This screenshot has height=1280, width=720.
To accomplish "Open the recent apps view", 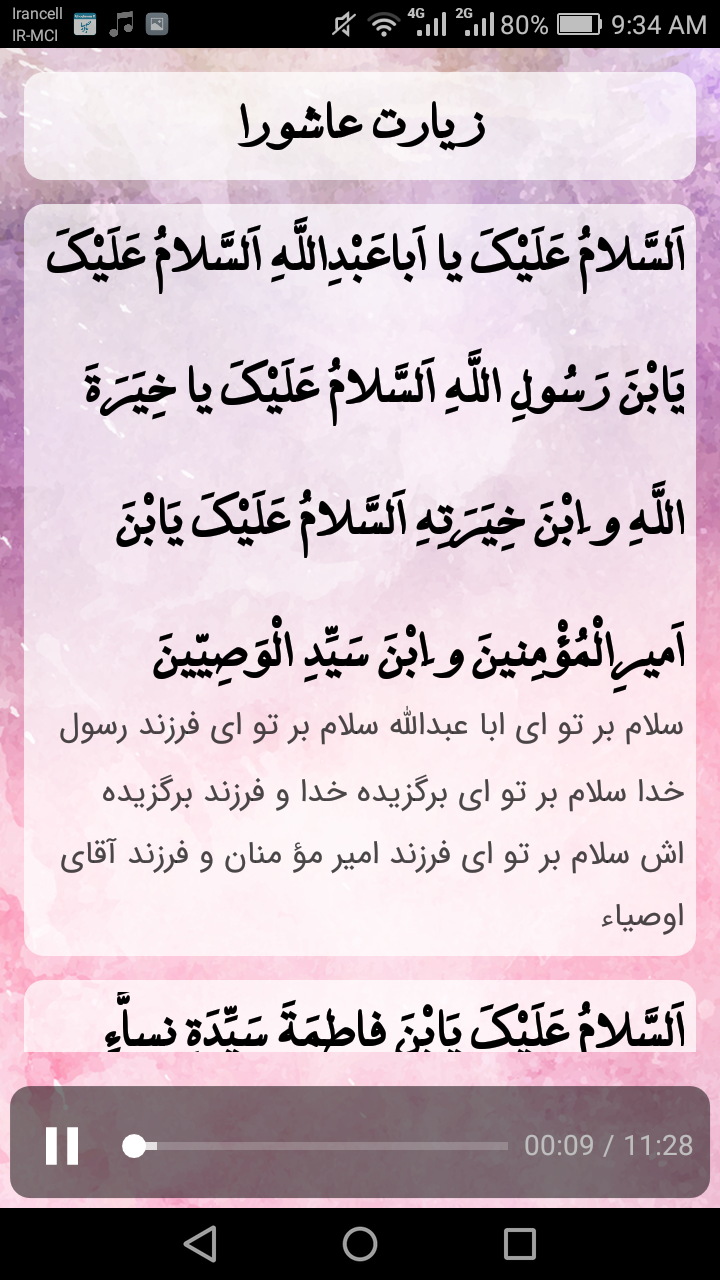I will coord(520,1244).
